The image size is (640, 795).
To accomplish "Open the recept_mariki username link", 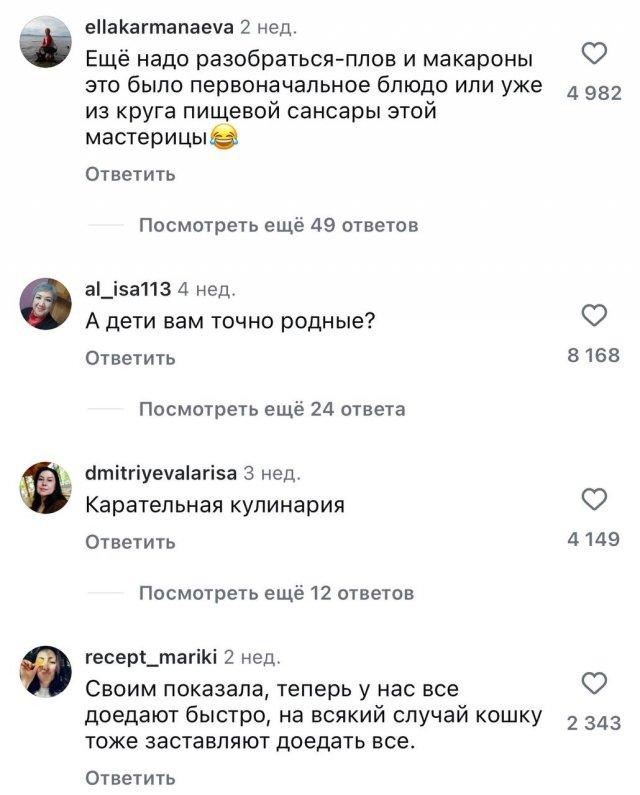I will [x=150, y=657].
